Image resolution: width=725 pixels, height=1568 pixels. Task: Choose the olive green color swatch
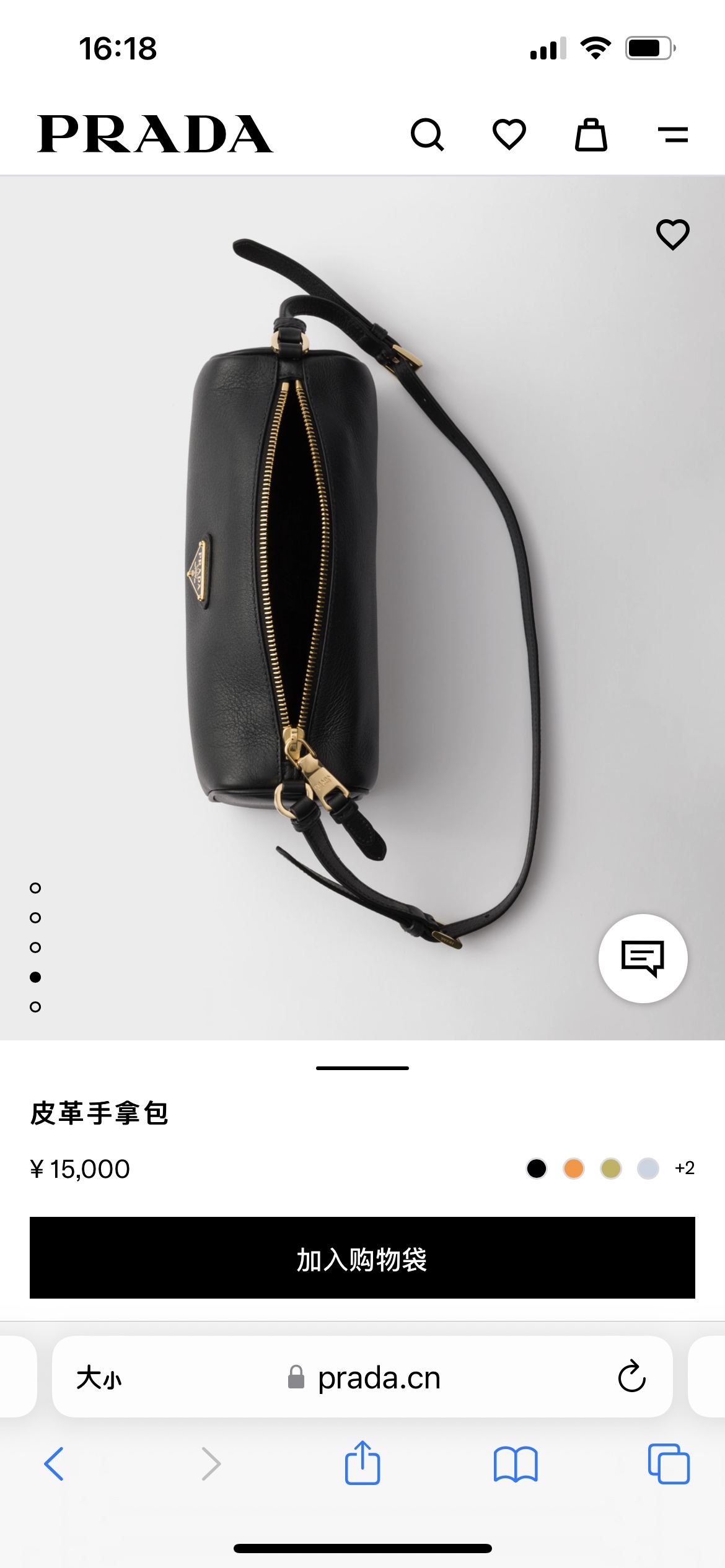(x=611, y=1169)
